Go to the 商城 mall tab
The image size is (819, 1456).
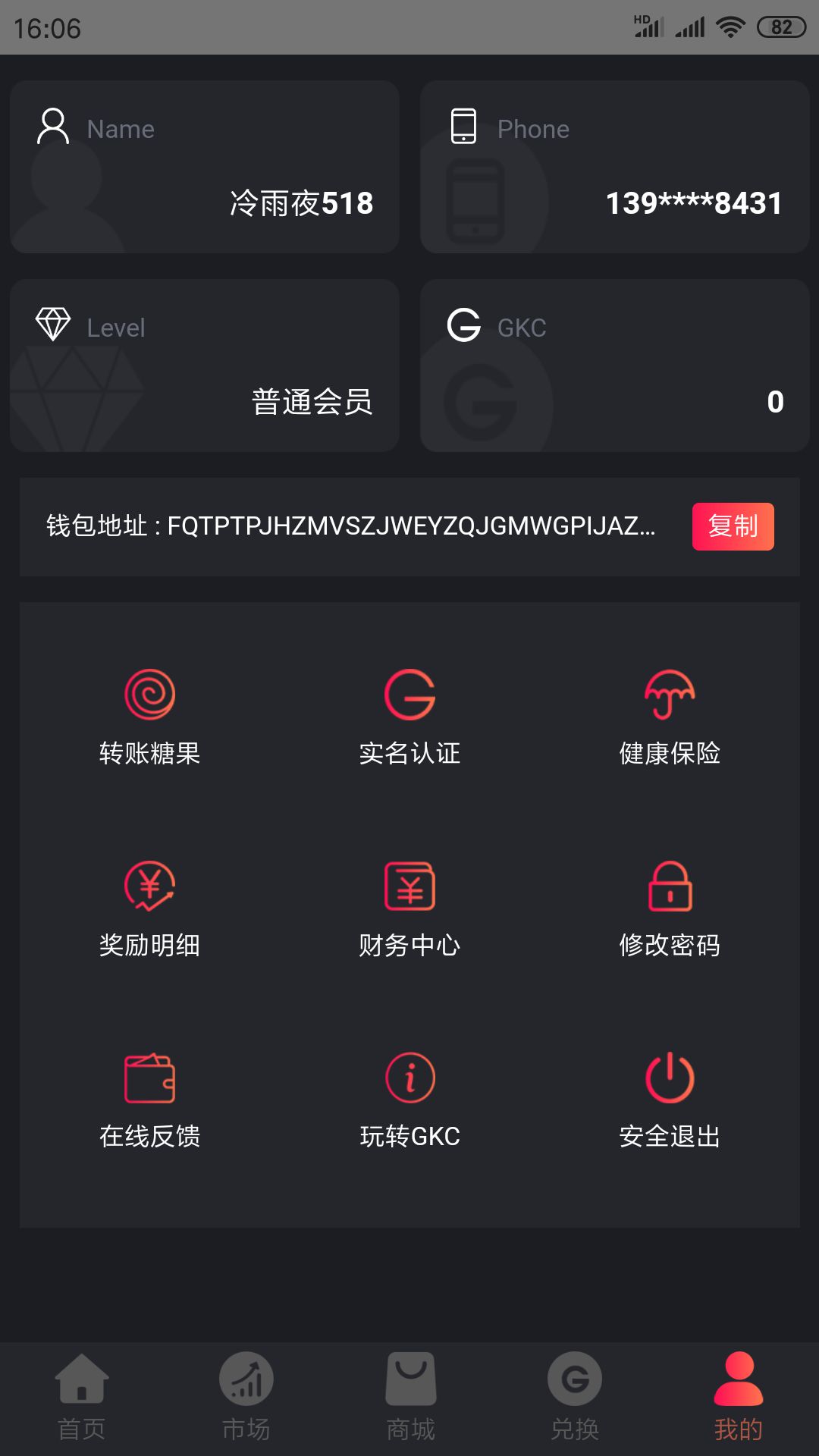coord(409,1395)
